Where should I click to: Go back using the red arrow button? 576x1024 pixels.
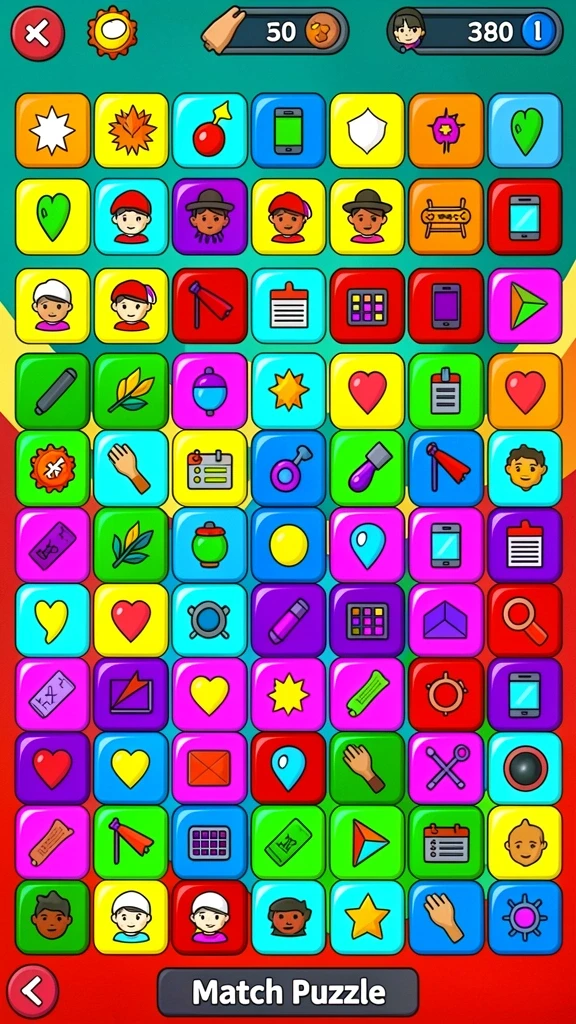(x=33, y=991)
